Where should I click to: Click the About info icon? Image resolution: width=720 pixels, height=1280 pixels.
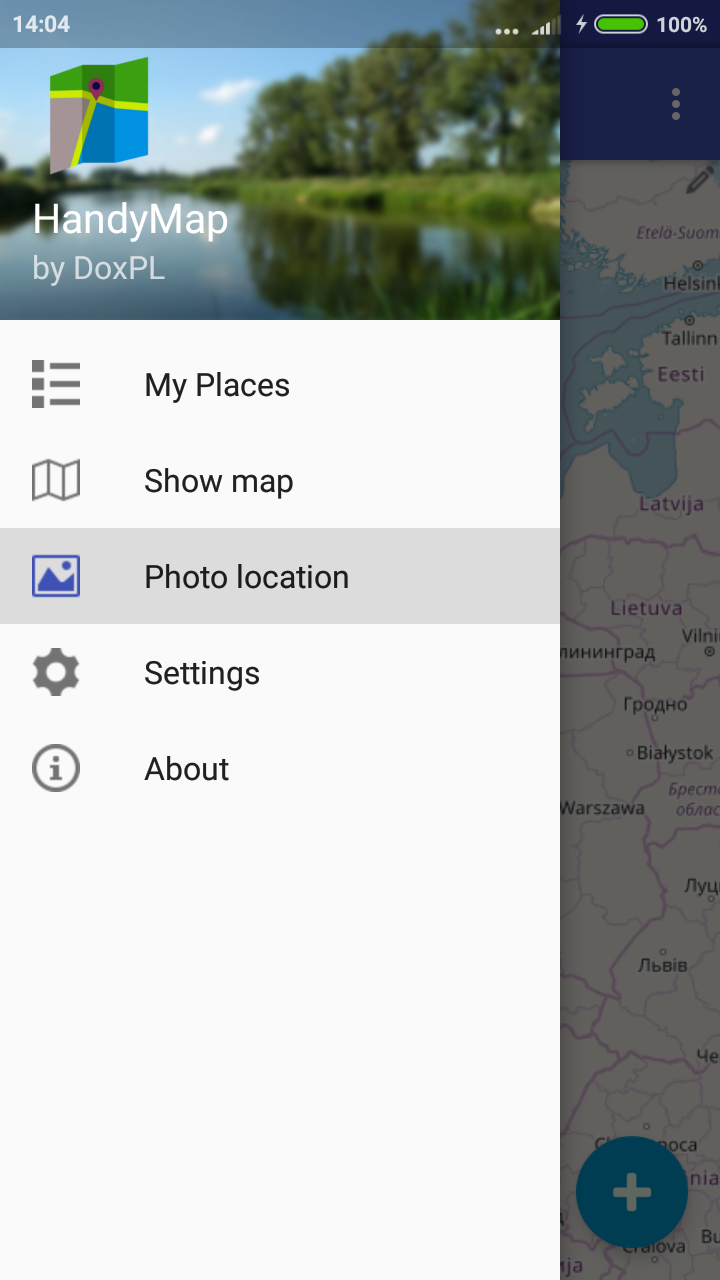55,768
